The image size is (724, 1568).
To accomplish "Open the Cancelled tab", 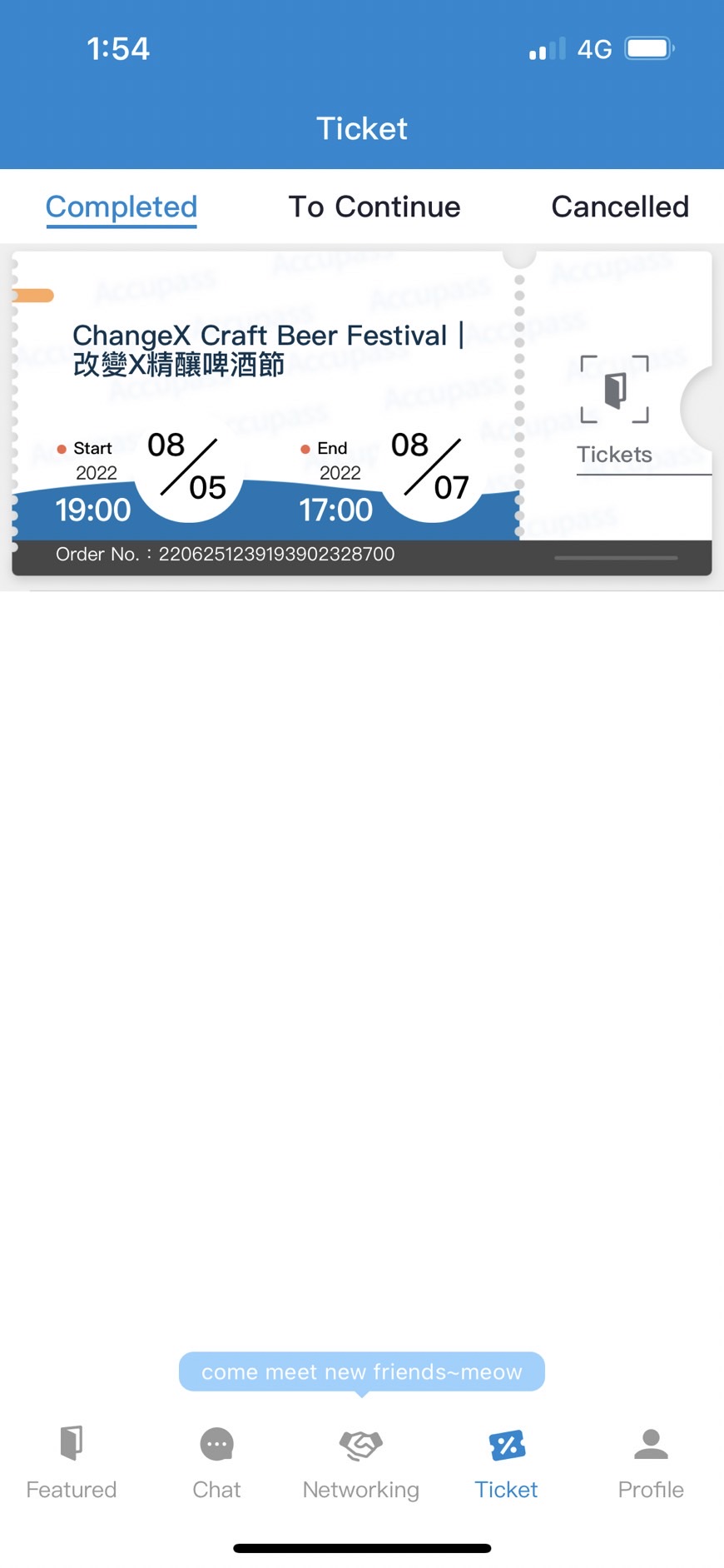I will 620,207.
